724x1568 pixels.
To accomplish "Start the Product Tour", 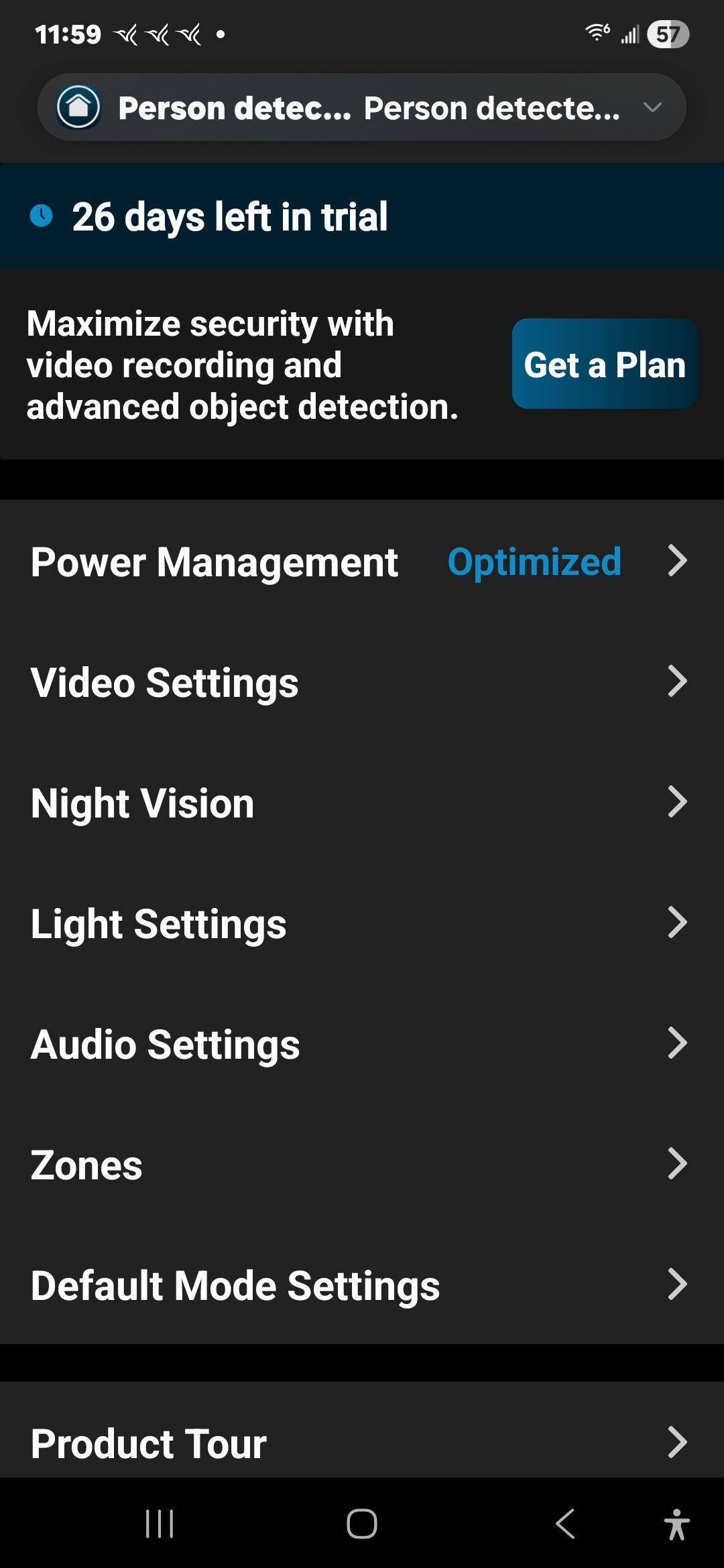I will pos(362,1442).
